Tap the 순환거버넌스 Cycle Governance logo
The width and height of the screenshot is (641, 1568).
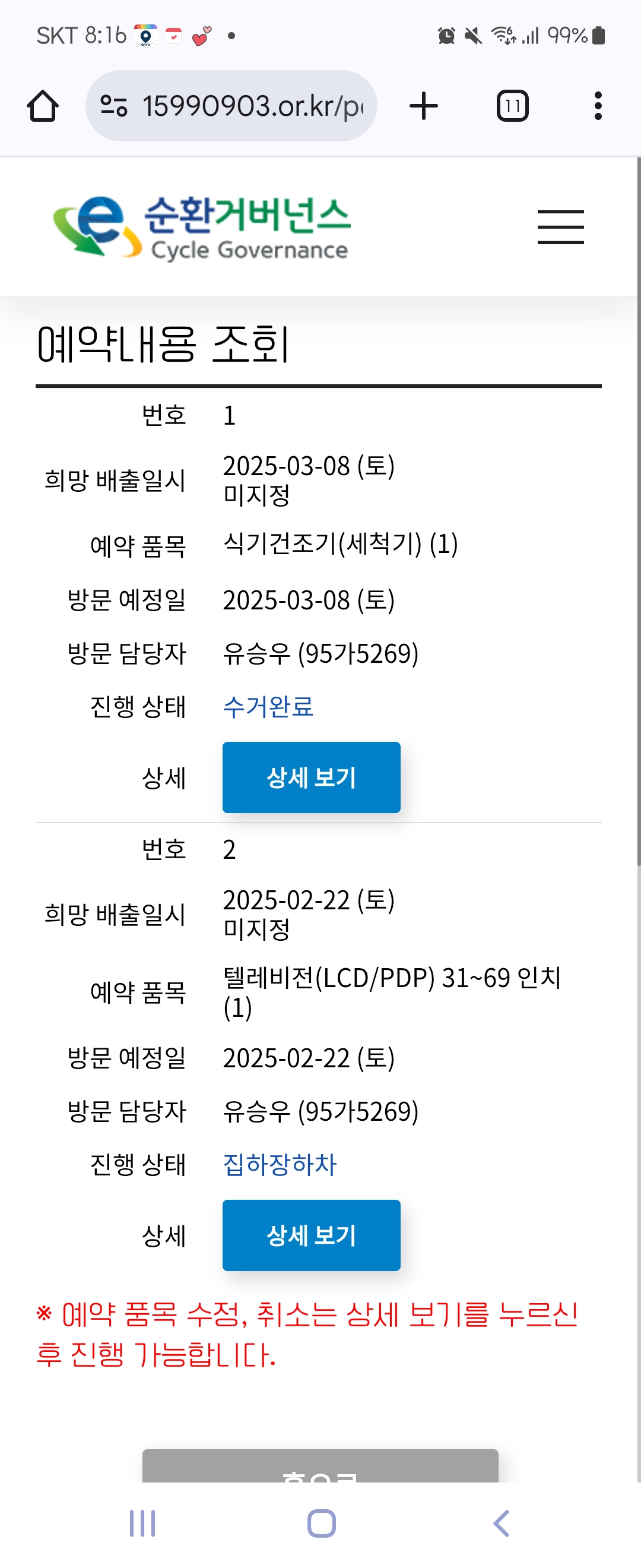coord(202,227)
